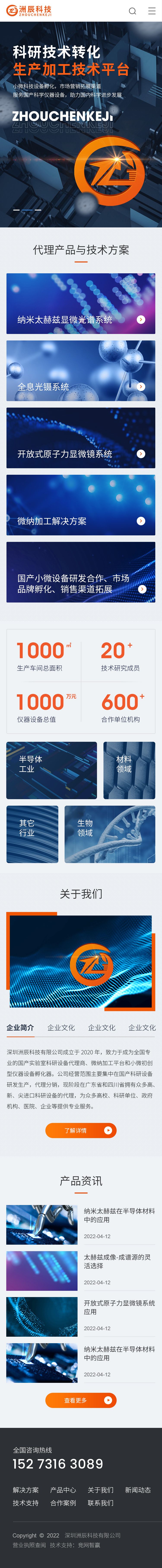
Task: Open 联系我们 footer link
Action: pyautogui.click(x=100, y=1503)
